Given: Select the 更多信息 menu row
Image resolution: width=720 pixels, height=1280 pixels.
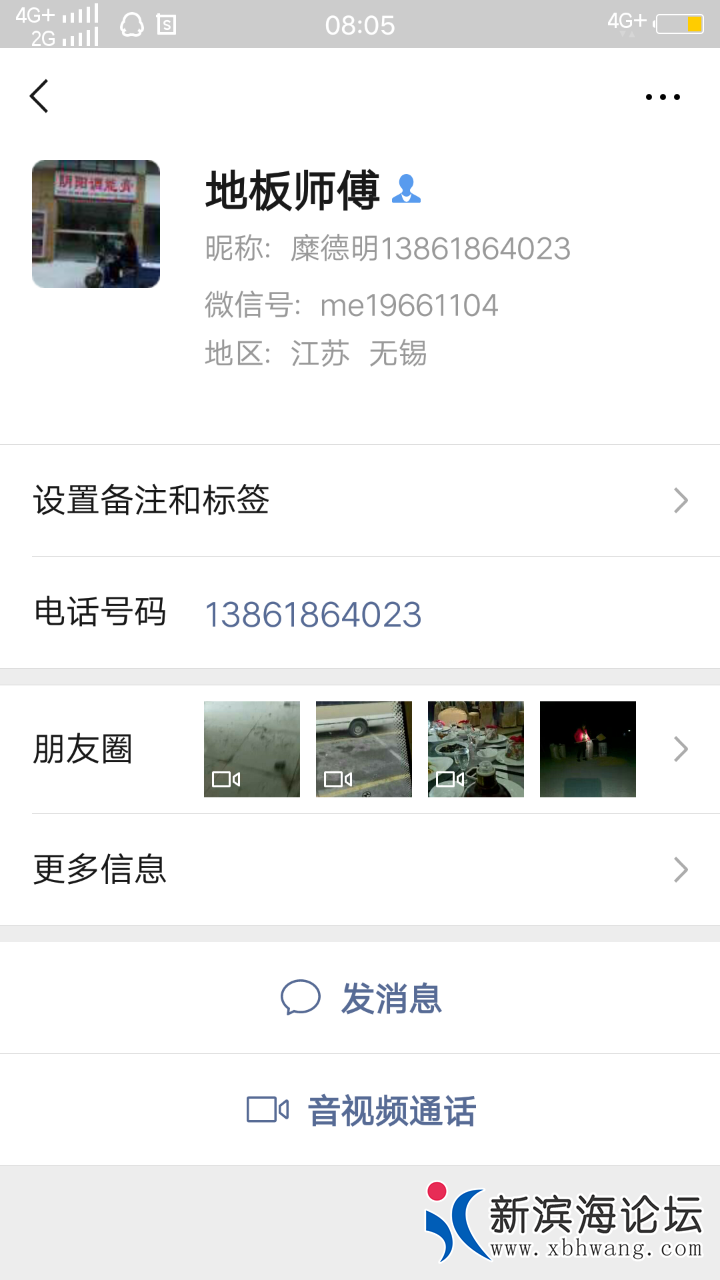Looking at the screenshot, I should [x=99, y=869].
